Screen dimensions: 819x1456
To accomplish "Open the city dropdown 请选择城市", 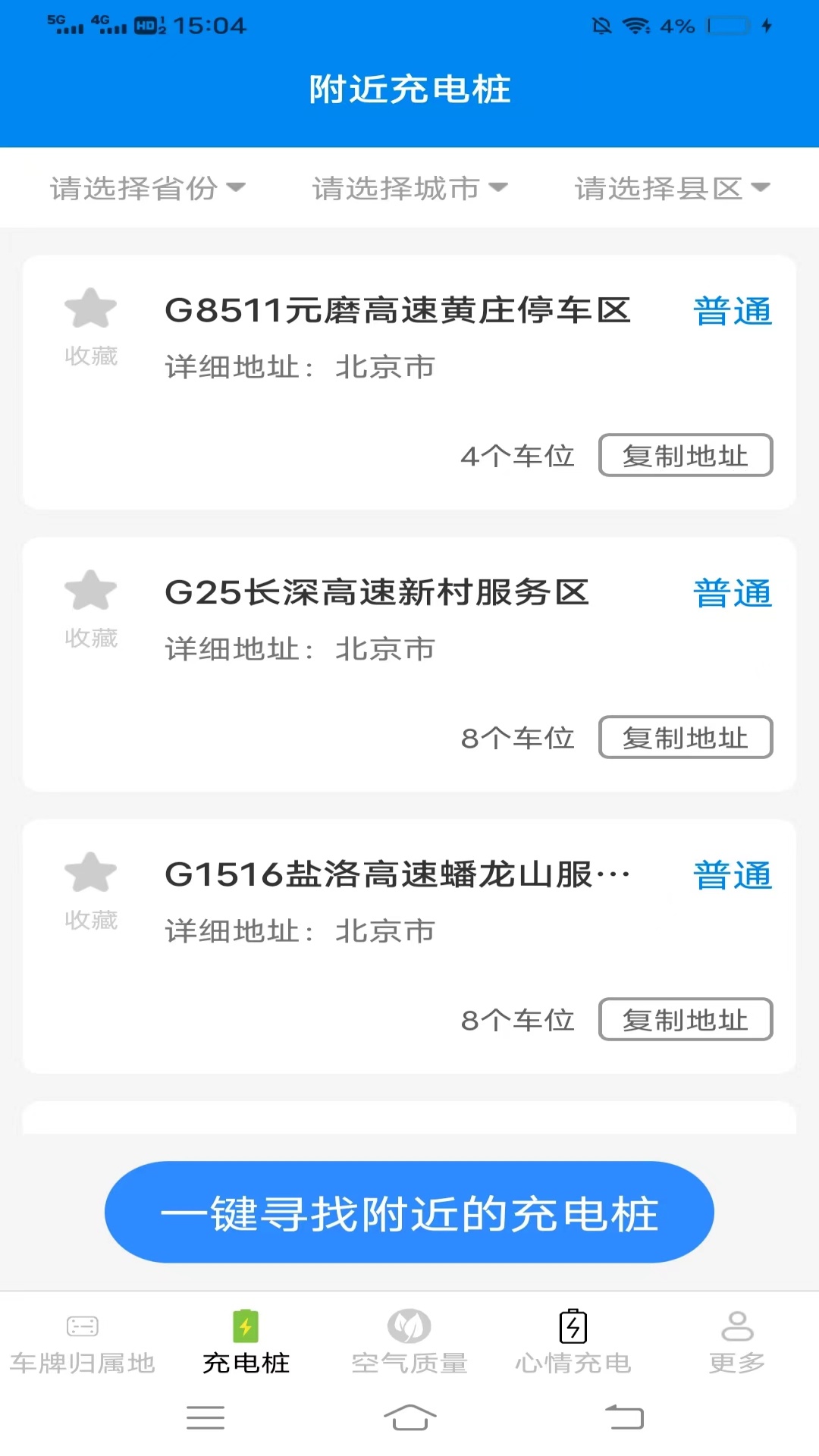I will [x=409, y=188].
